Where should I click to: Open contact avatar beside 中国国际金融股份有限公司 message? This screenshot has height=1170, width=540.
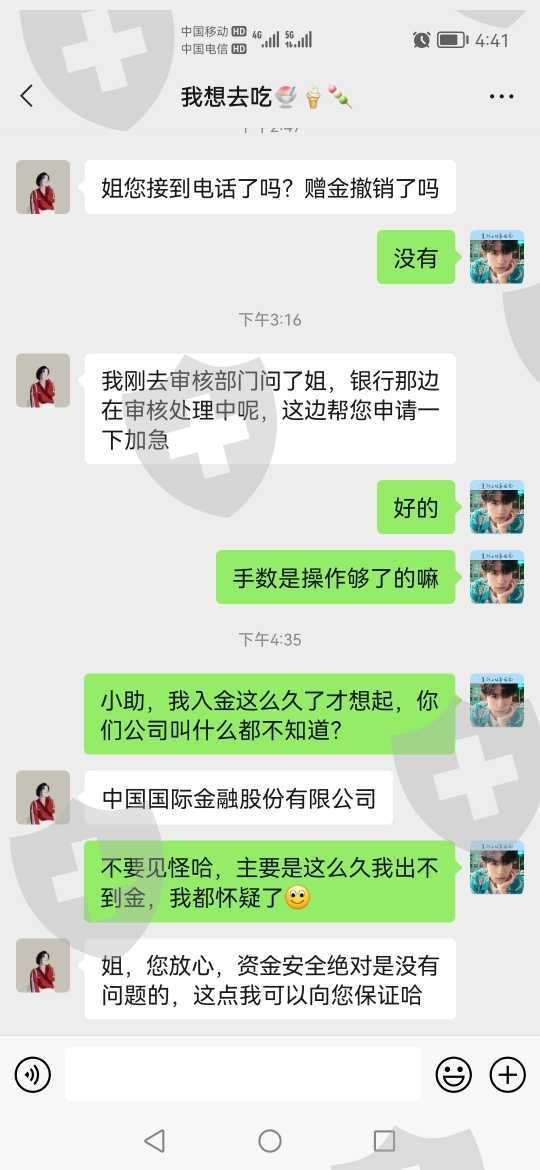[x=43, y=798]
